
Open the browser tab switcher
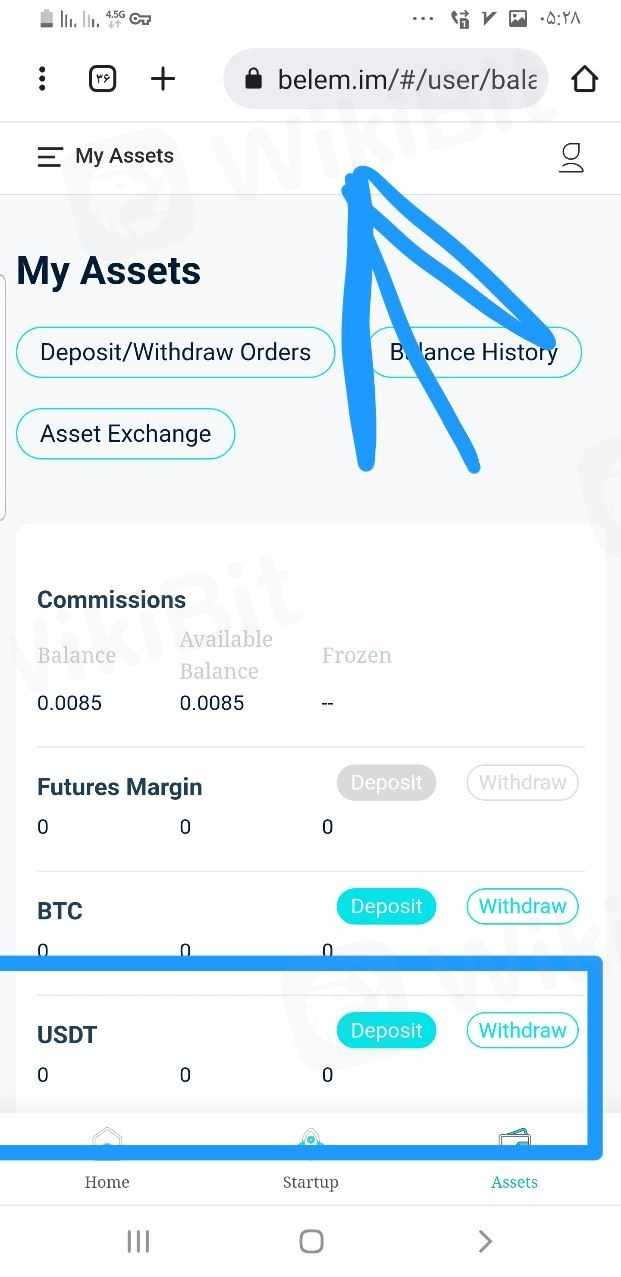pos(103,79)
